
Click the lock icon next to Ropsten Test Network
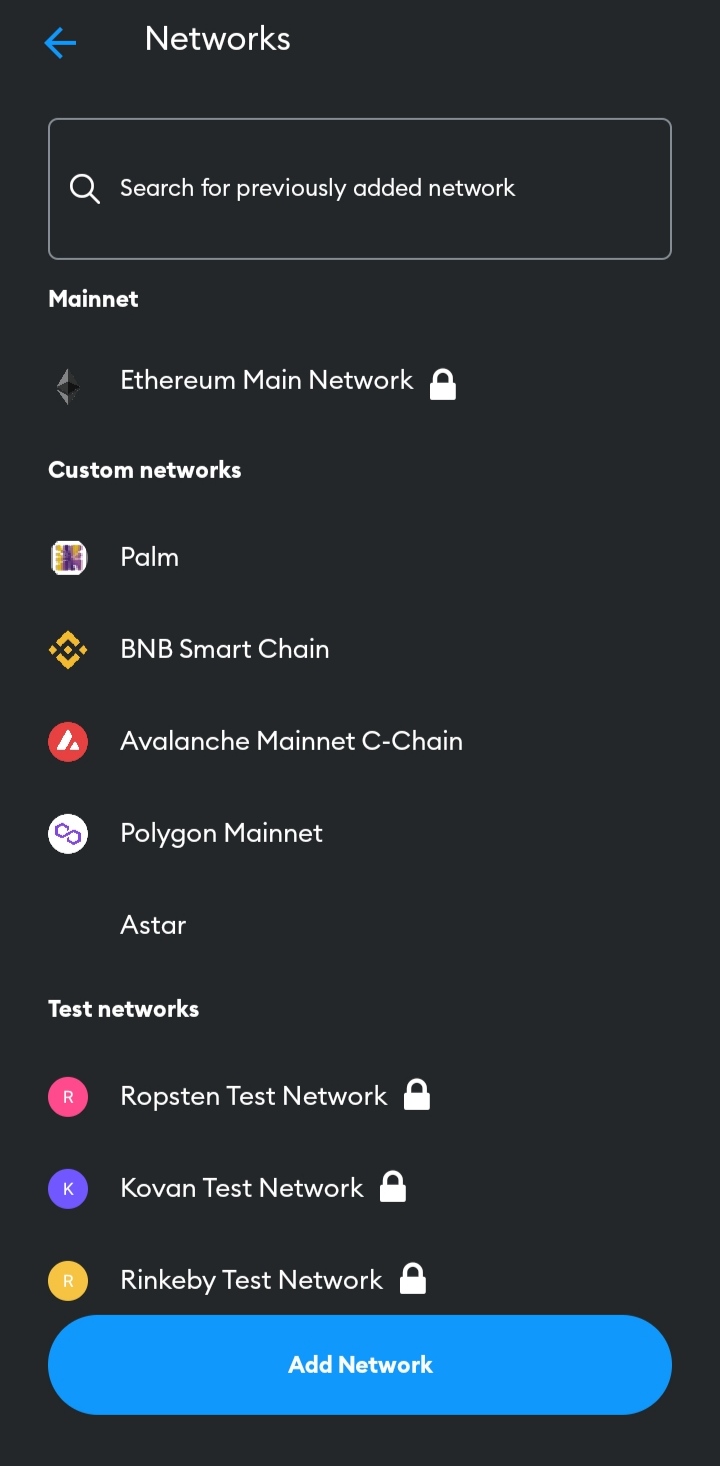pos(418,1094)
